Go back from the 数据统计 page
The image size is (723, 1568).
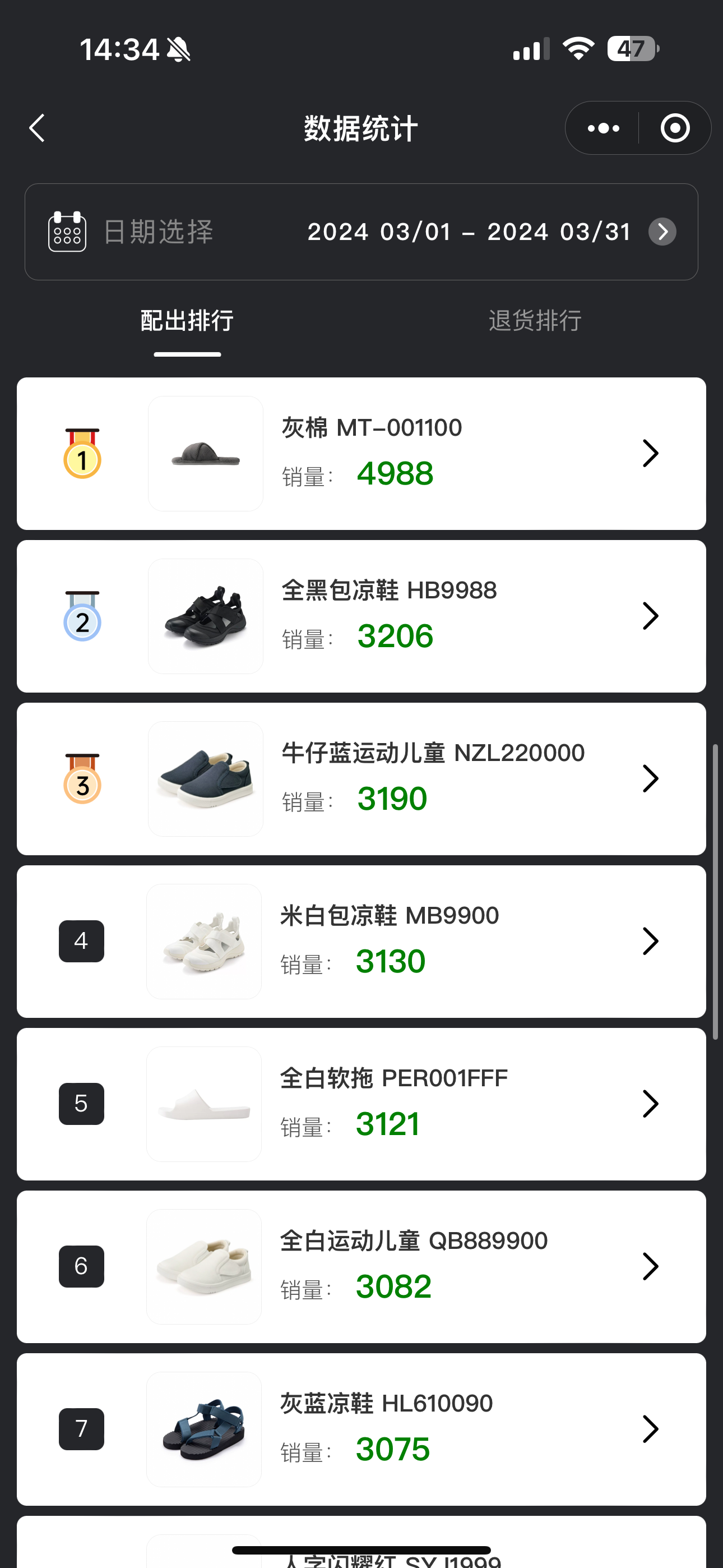(x=37, y=128)
